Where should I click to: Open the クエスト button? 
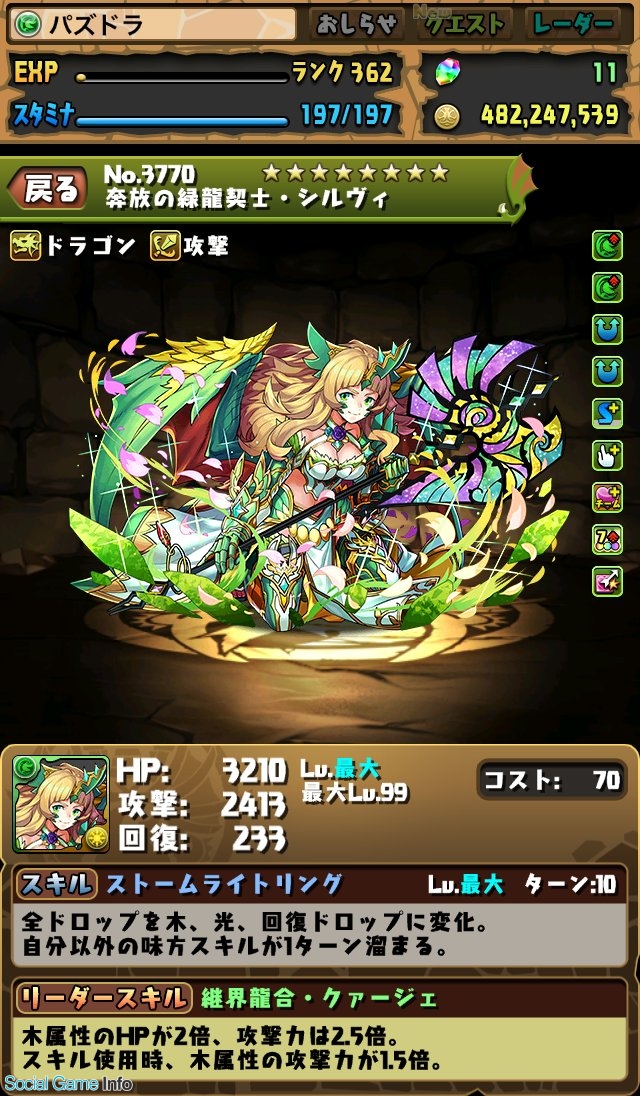(x=464, y=25)
